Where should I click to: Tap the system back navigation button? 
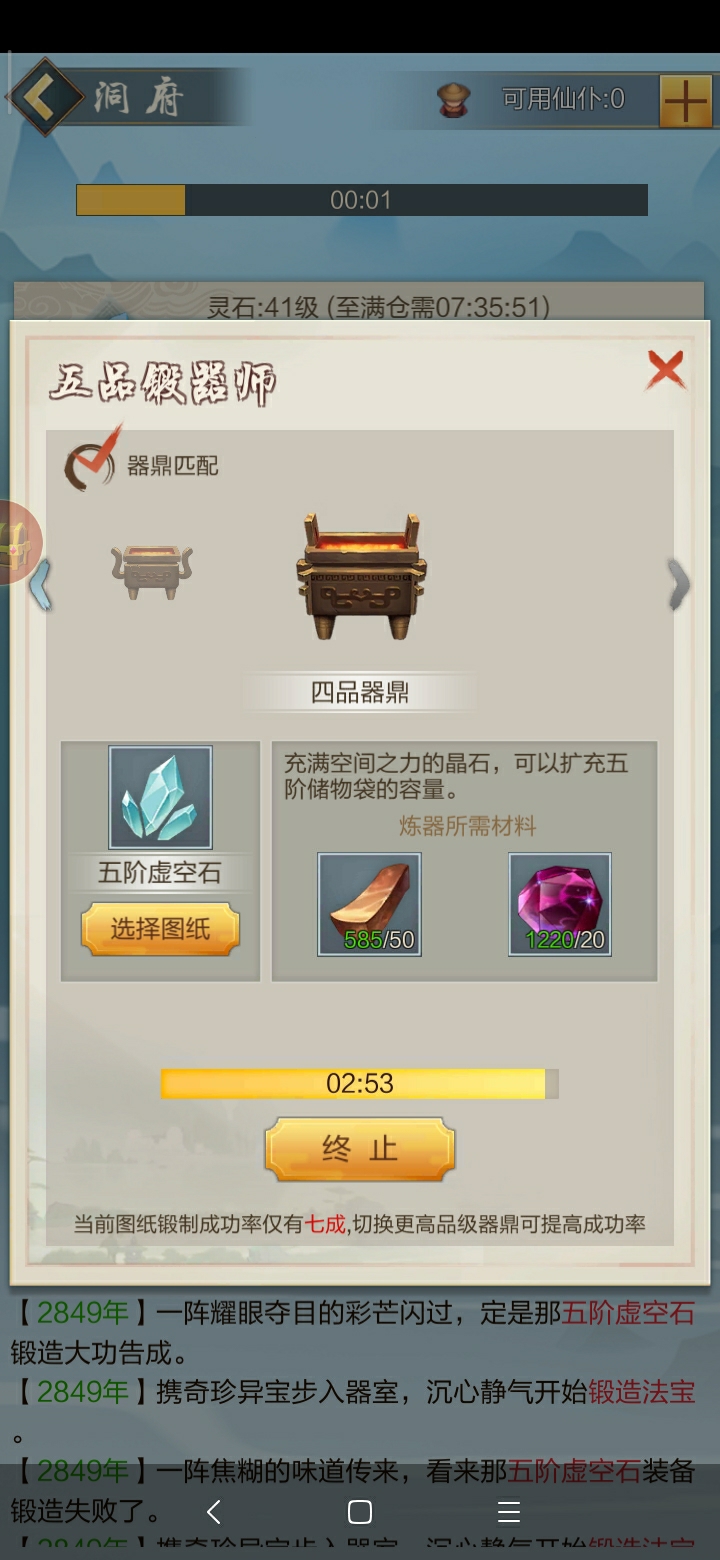pos(213,1511)
